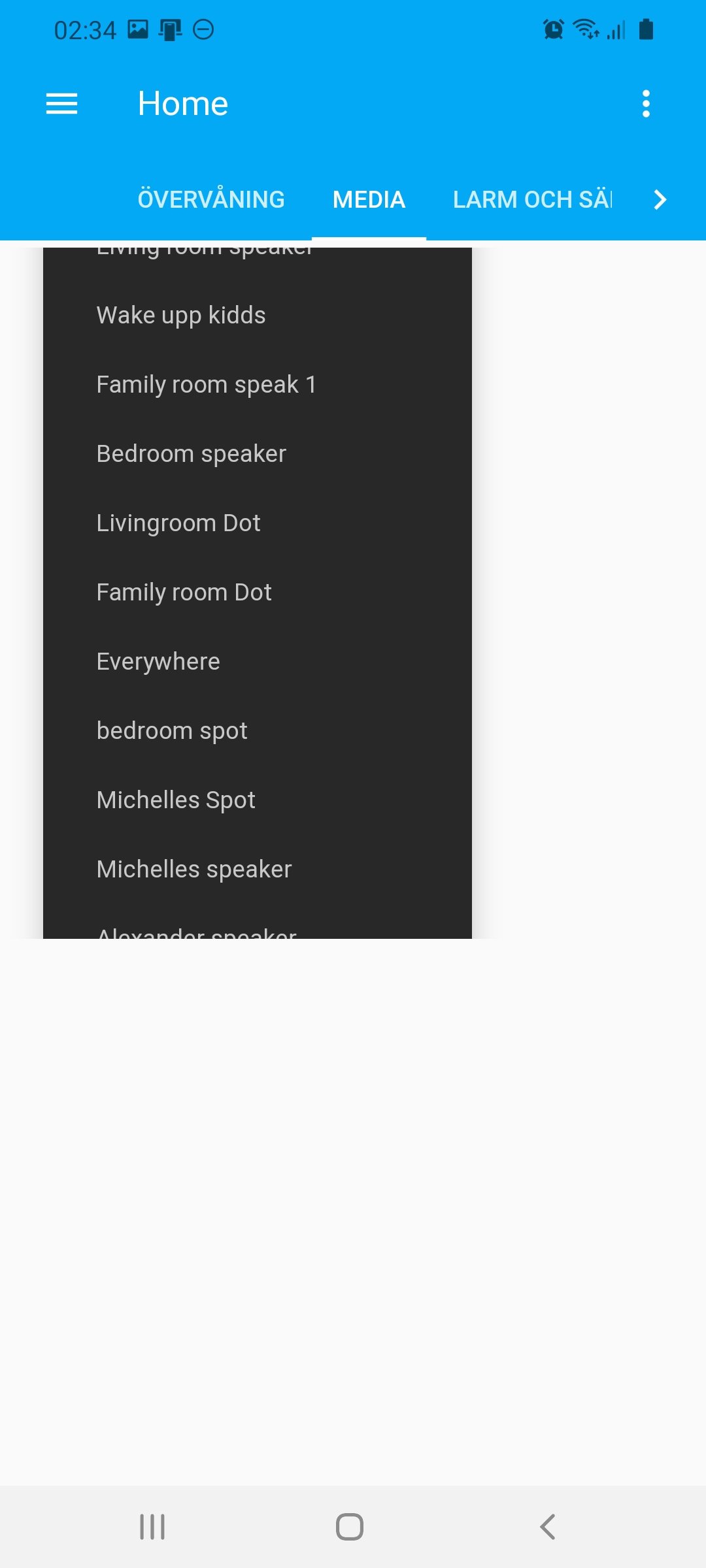The image size is (706, 1568).
Task: Select Wake upp kidds from the list
Action: tap(181, 314)
